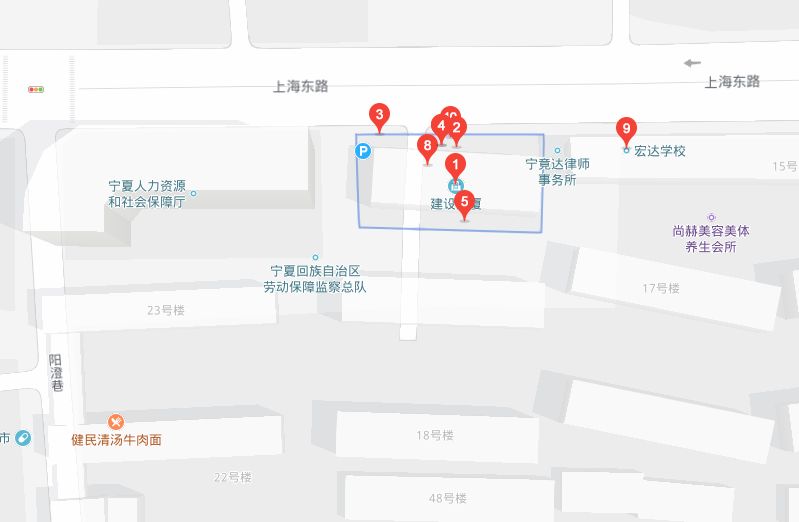Screen dimensions: 799x522
Task: Select map marker number 5
Action: [464, 200]
